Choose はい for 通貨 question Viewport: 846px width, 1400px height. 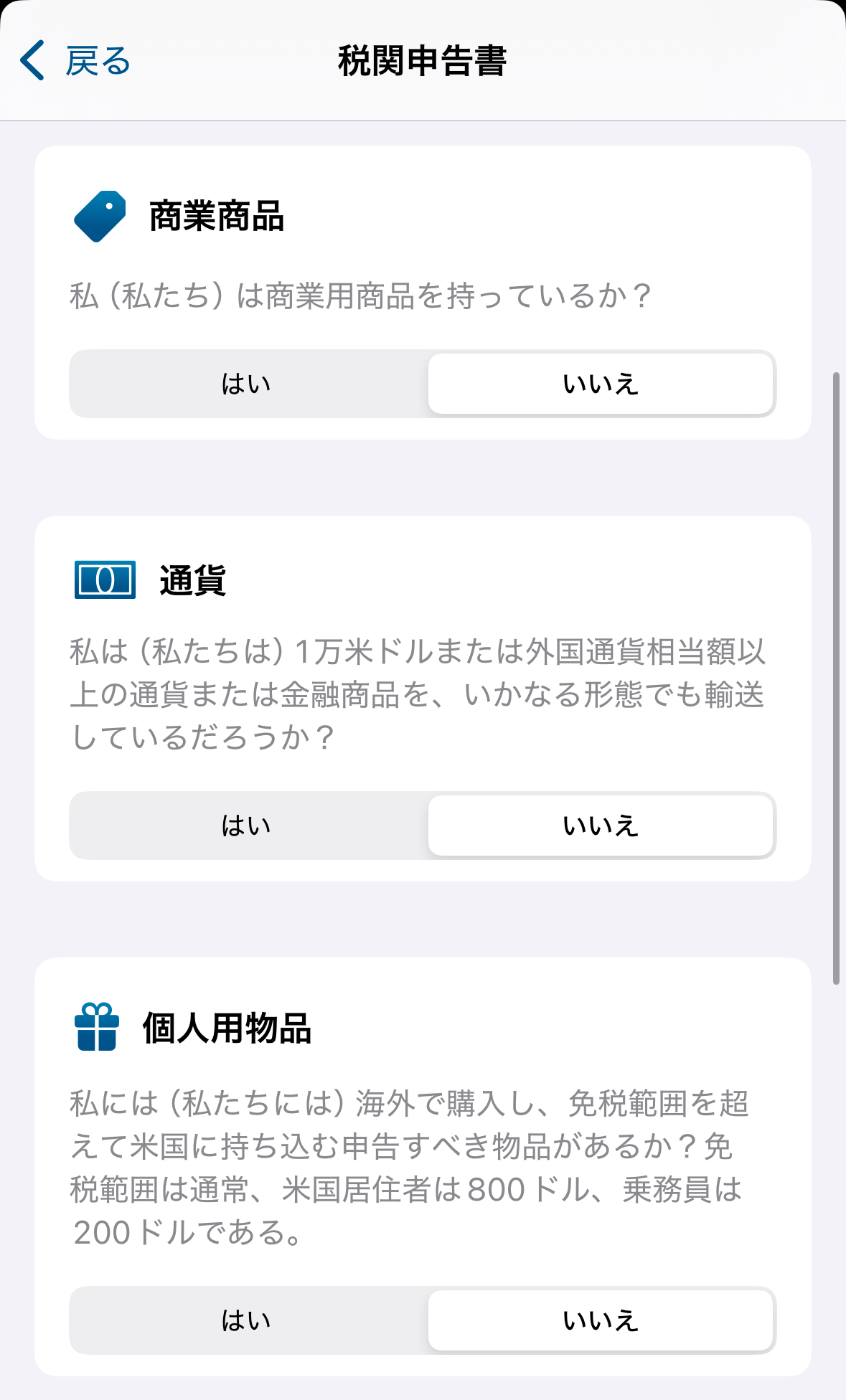[247, 826]
